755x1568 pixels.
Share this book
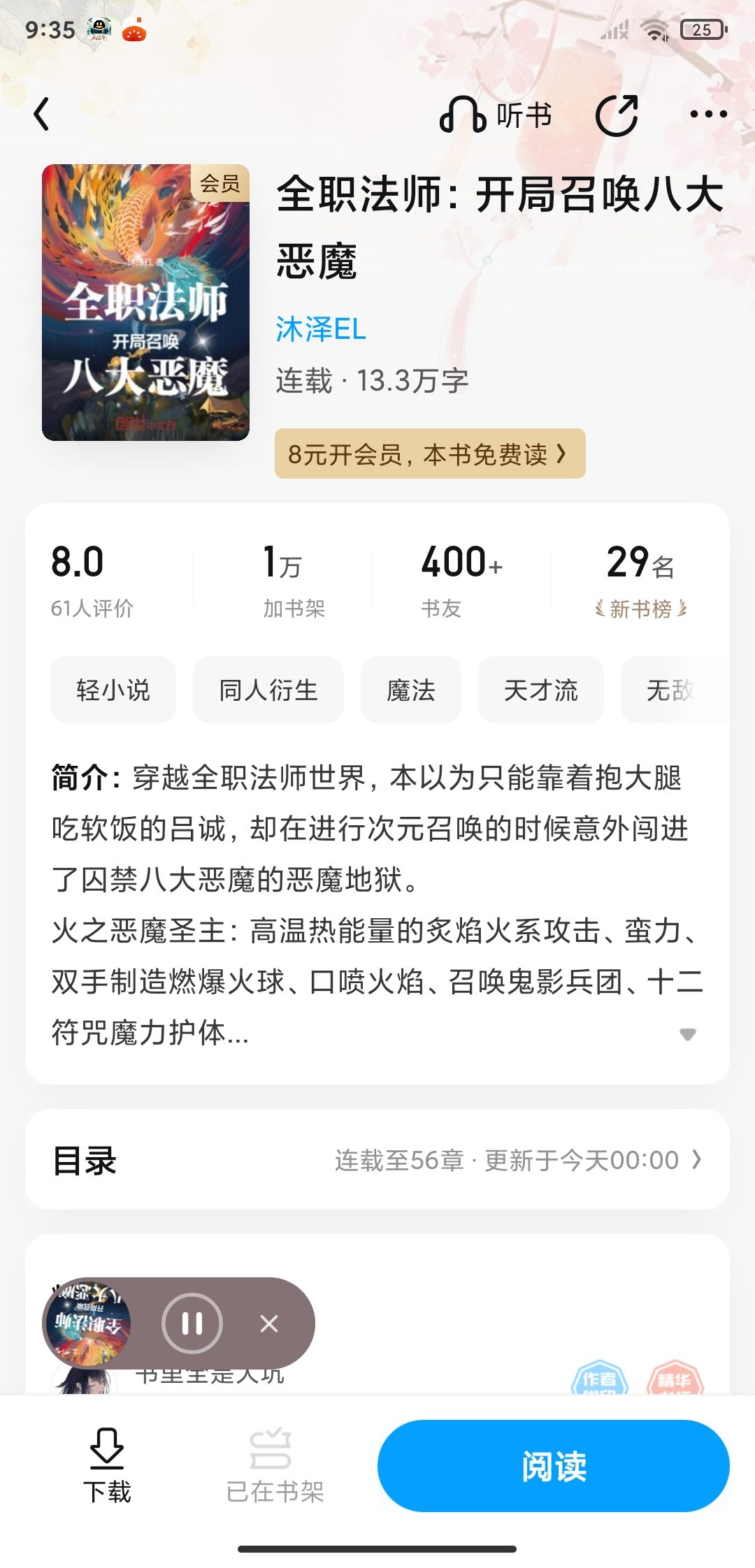[x=617, y=114]
